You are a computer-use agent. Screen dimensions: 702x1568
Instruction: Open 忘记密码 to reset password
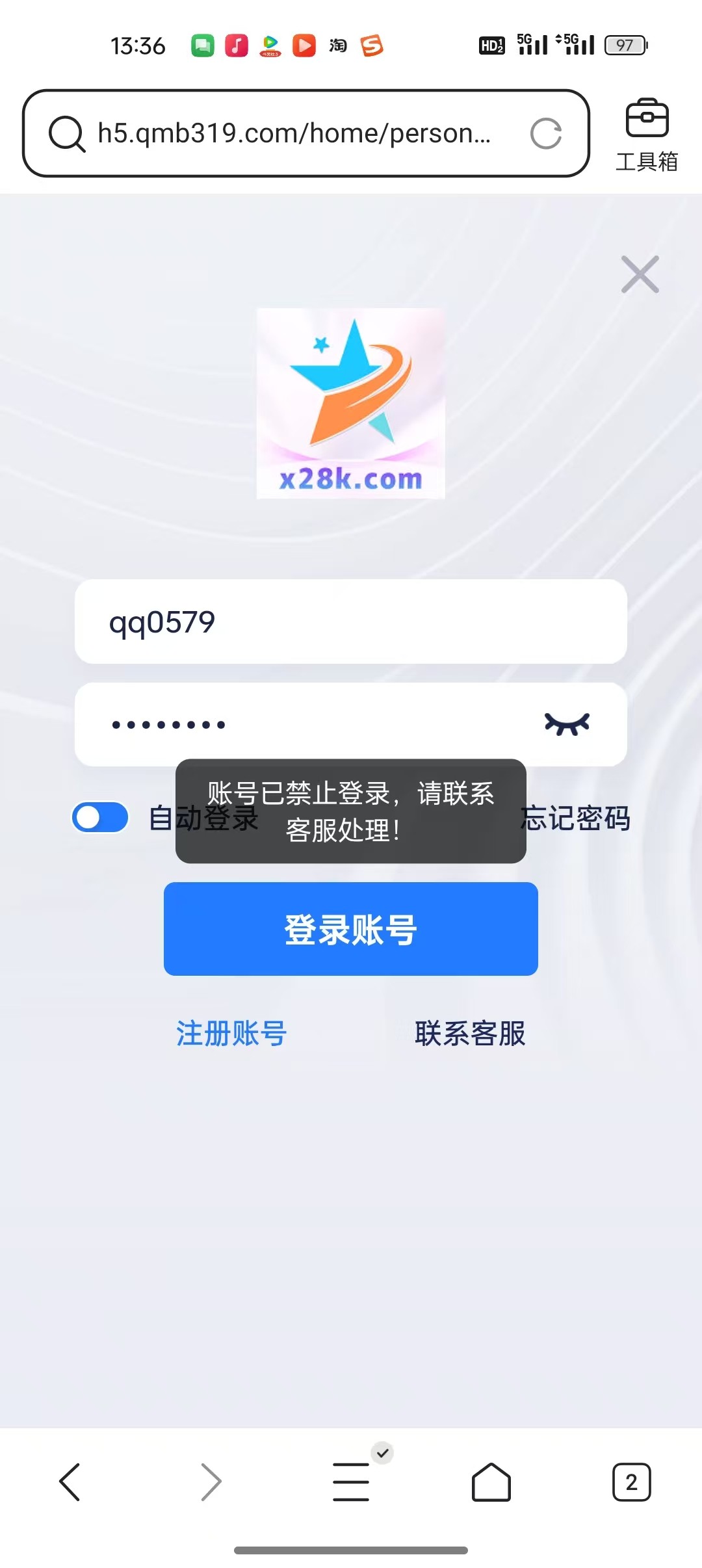576,818
